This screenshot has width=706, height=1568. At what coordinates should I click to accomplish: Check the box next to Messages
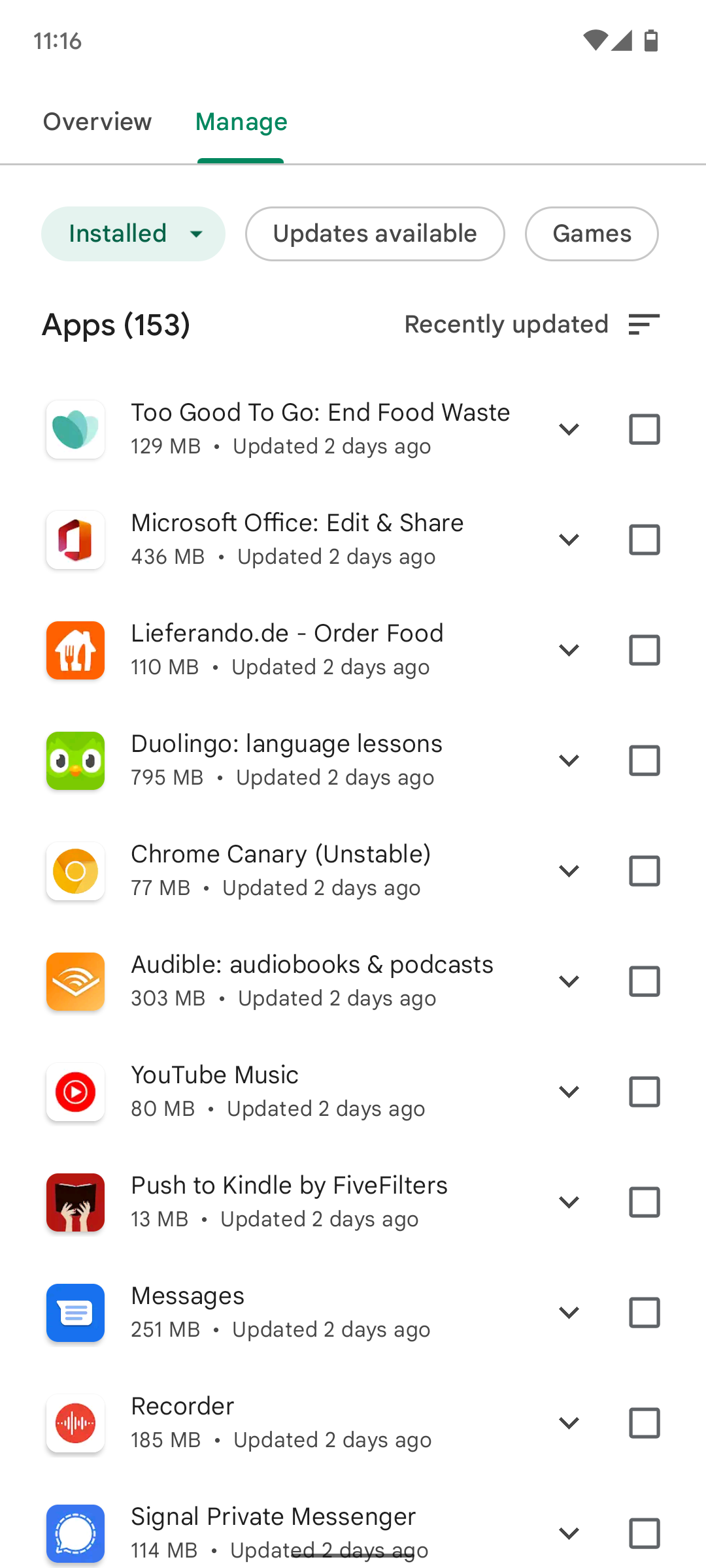coord(645,1313)
